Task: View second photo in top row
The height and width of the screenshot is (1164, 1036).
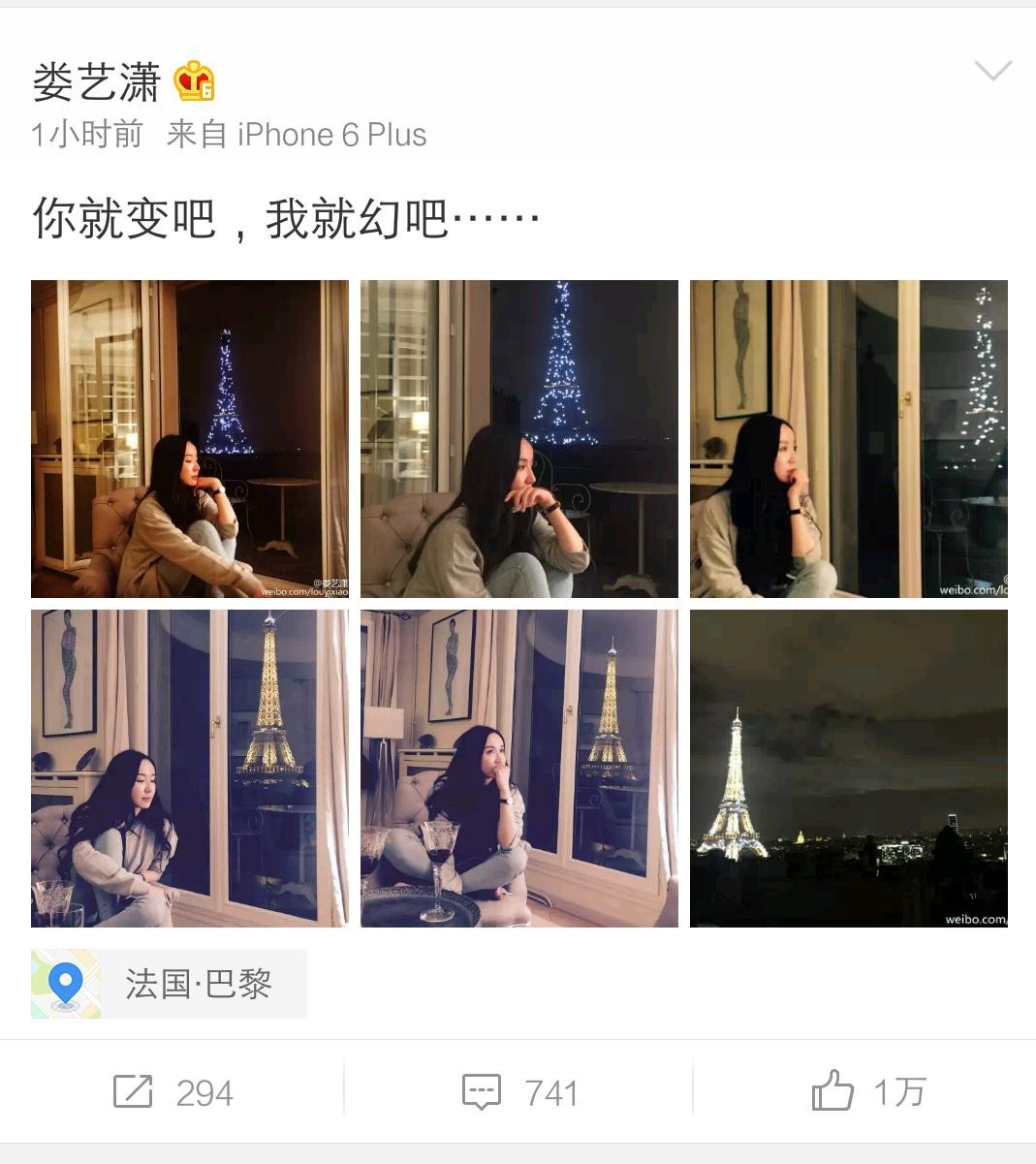Action: pos(519,439)
